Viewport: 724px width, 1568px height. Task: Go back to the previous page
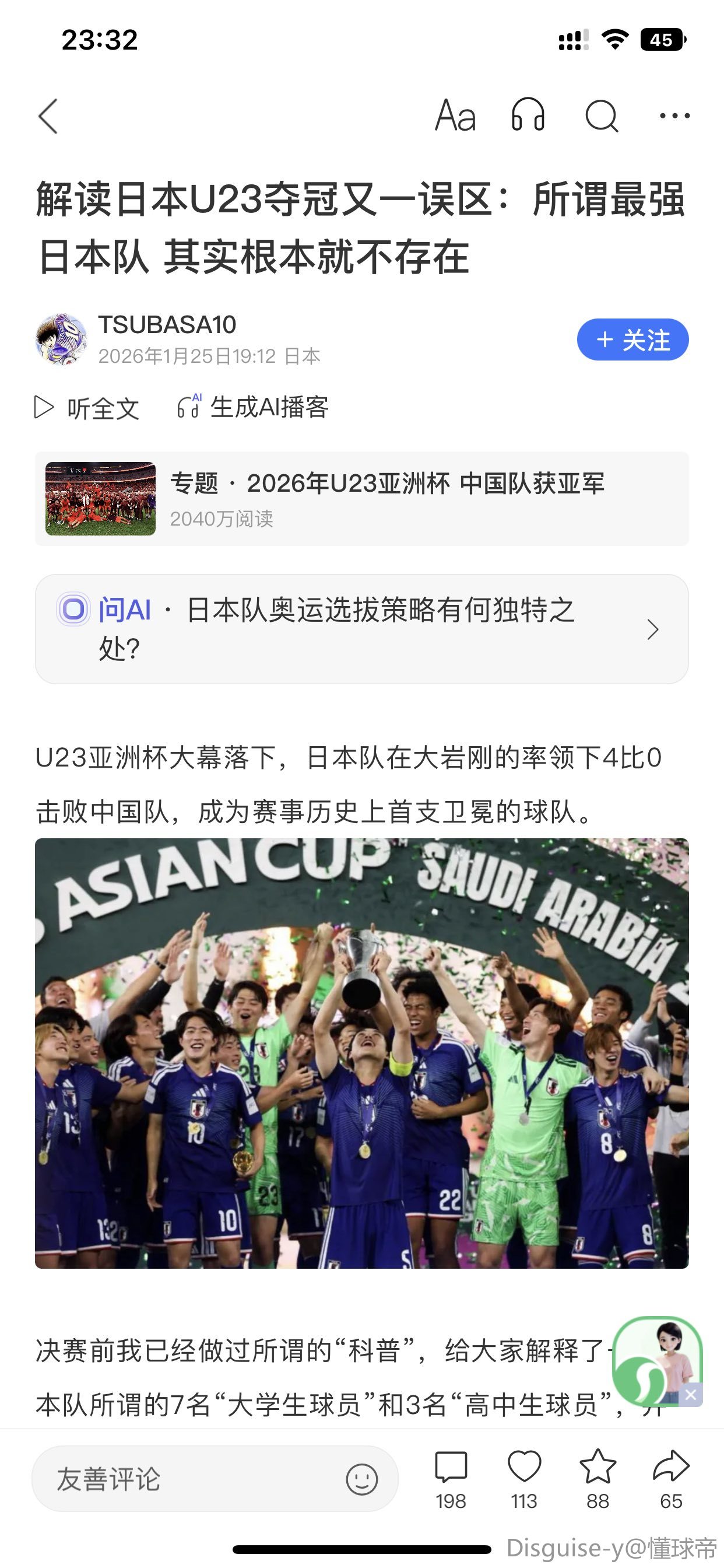[48, 116]
